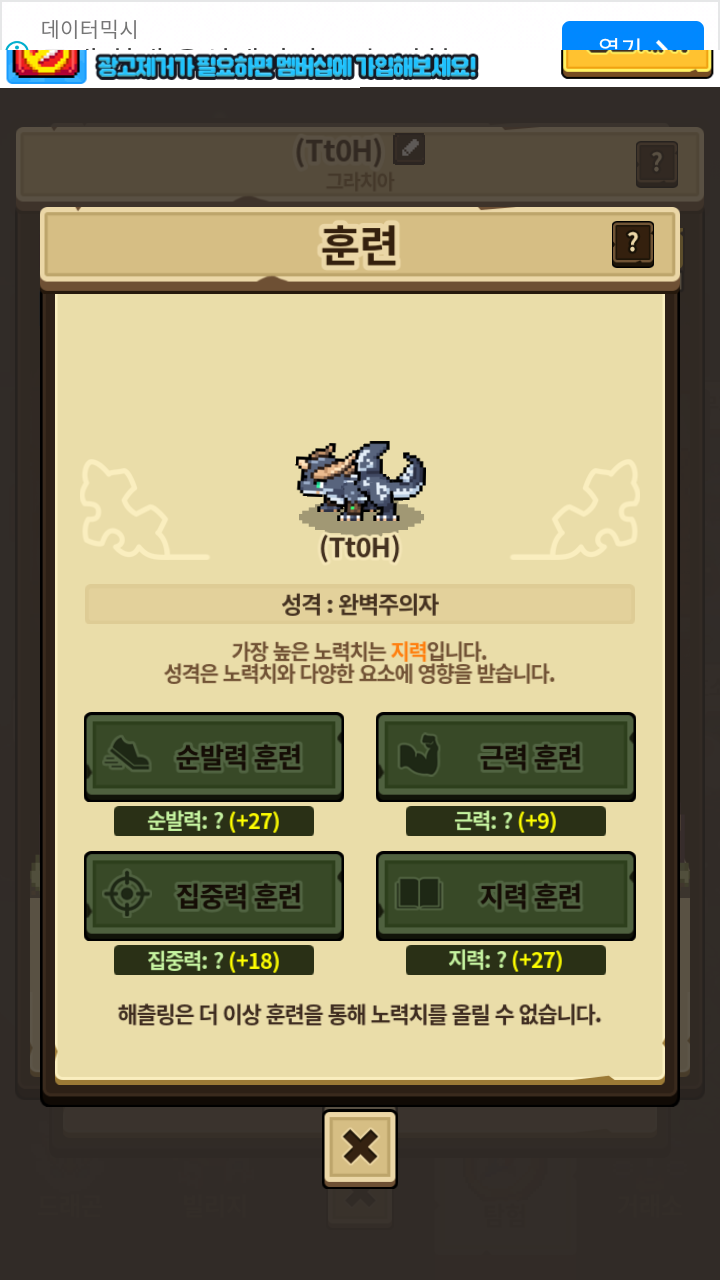The height and width of the screenshot is (1280, 720).
Task: Start 근력 훈련 training
Action: pyautogui.click(x=506, y=756)
